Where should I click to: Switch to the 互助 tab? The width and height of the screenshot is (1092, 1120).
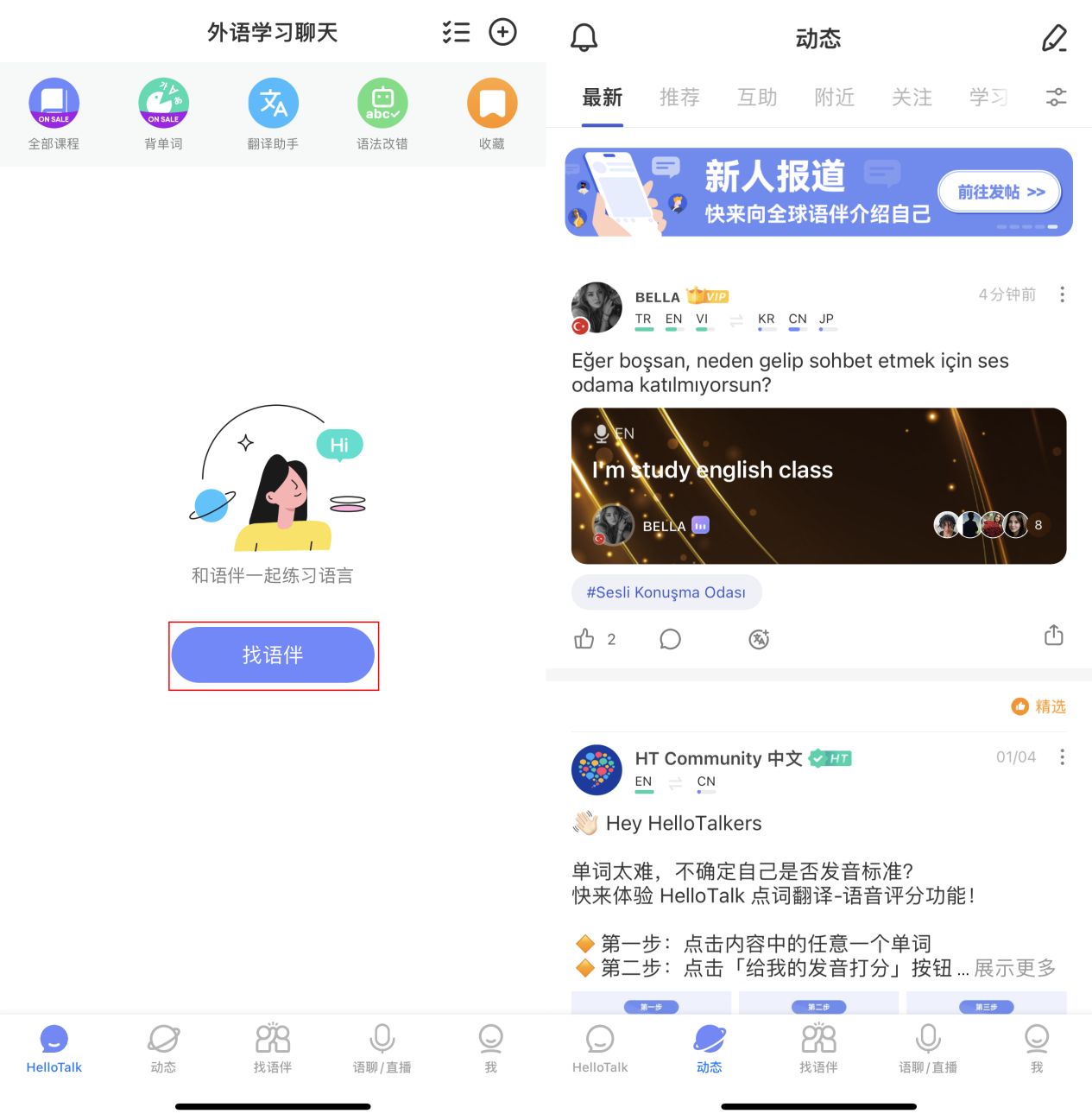(757, 98)
